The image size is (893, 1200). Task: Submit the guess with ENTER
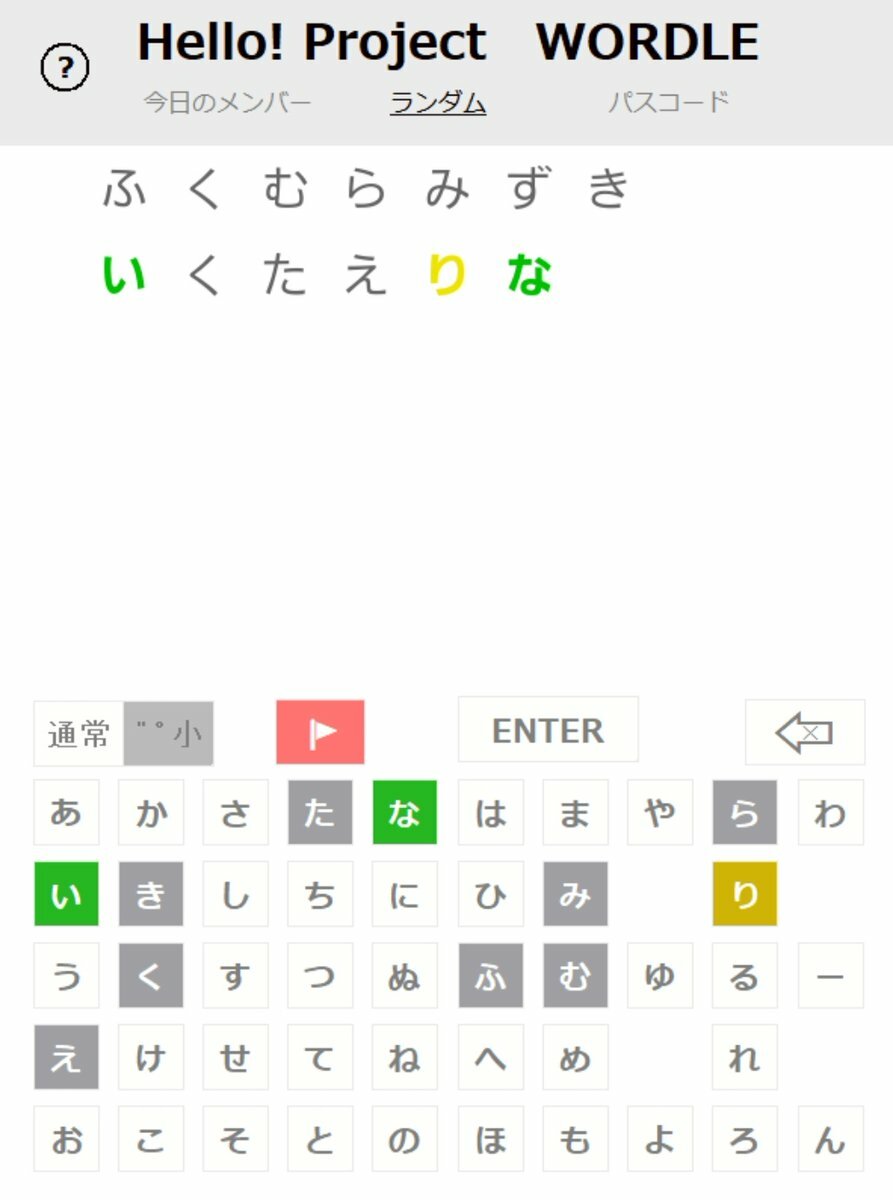[548, 731]
